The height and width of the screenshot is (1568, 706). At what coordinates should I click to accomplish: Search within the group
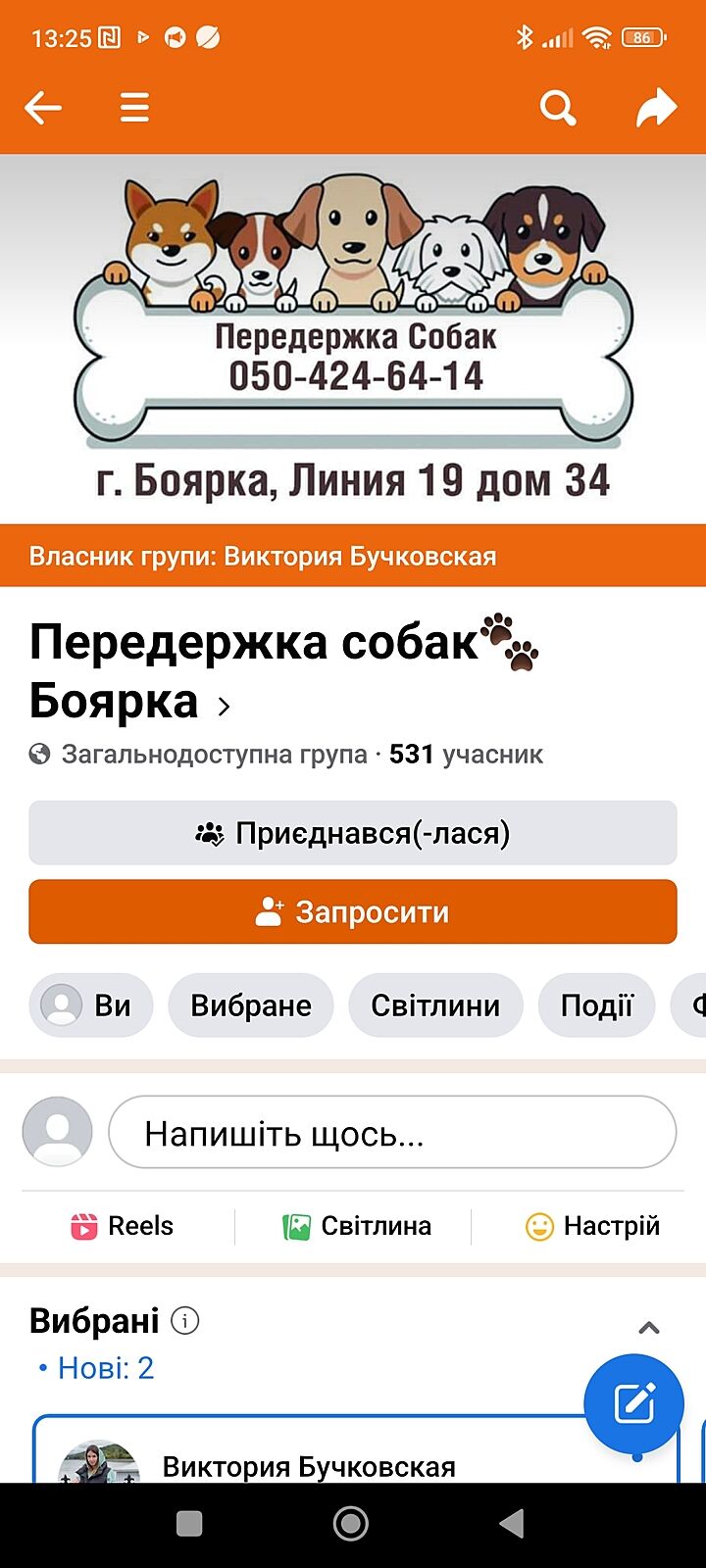pyautogui.click(x=558, y=108)
